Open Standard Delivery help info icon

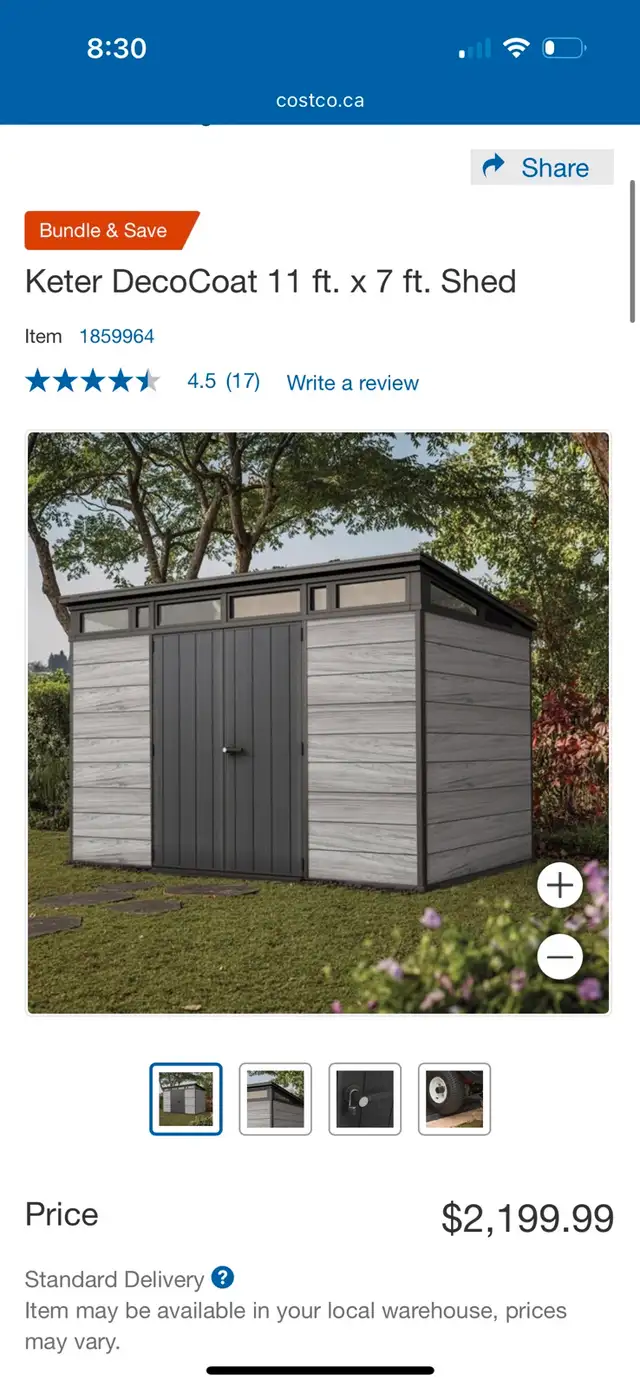[223, 1277]
